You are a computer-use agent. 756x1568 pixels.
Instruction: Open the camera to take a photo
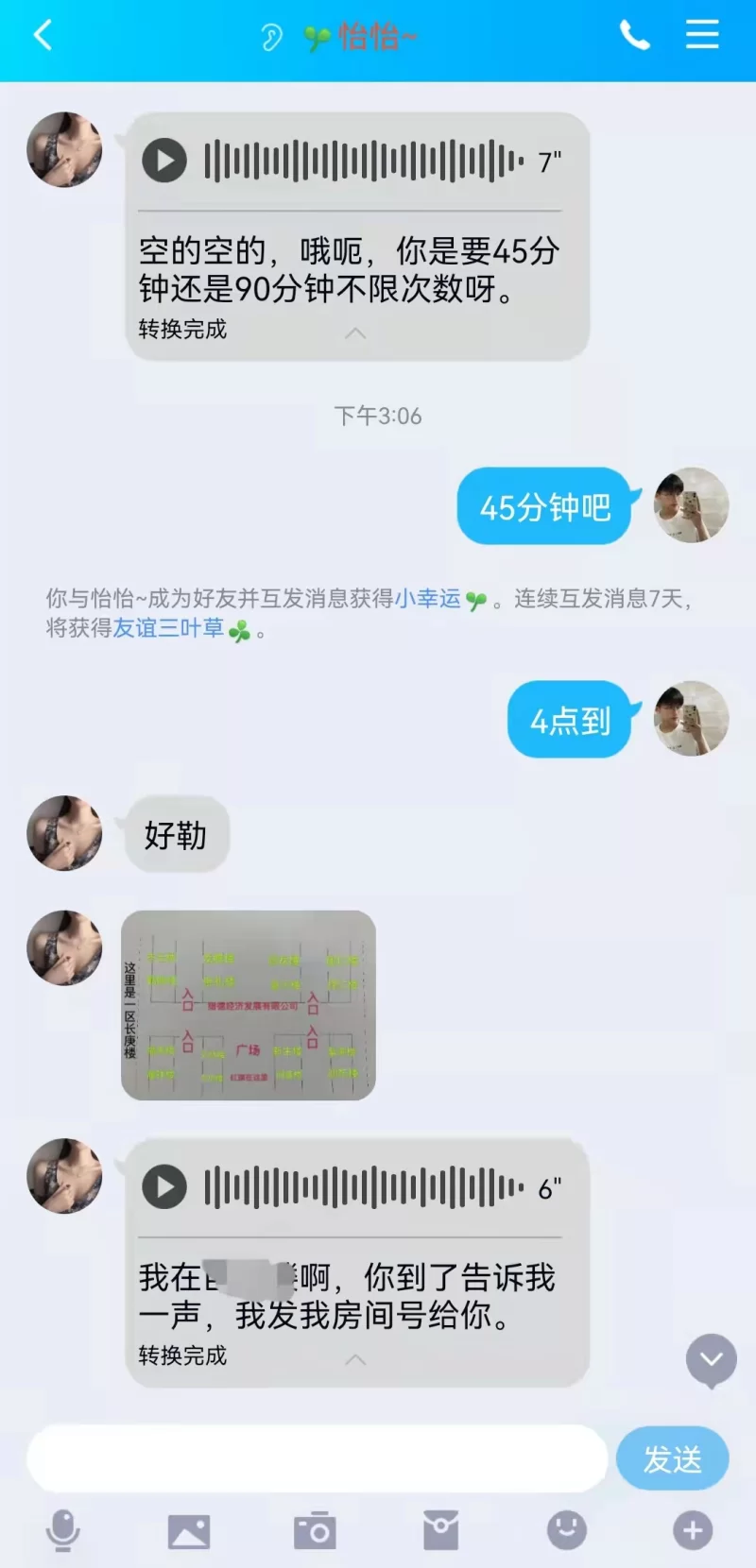315,1530
